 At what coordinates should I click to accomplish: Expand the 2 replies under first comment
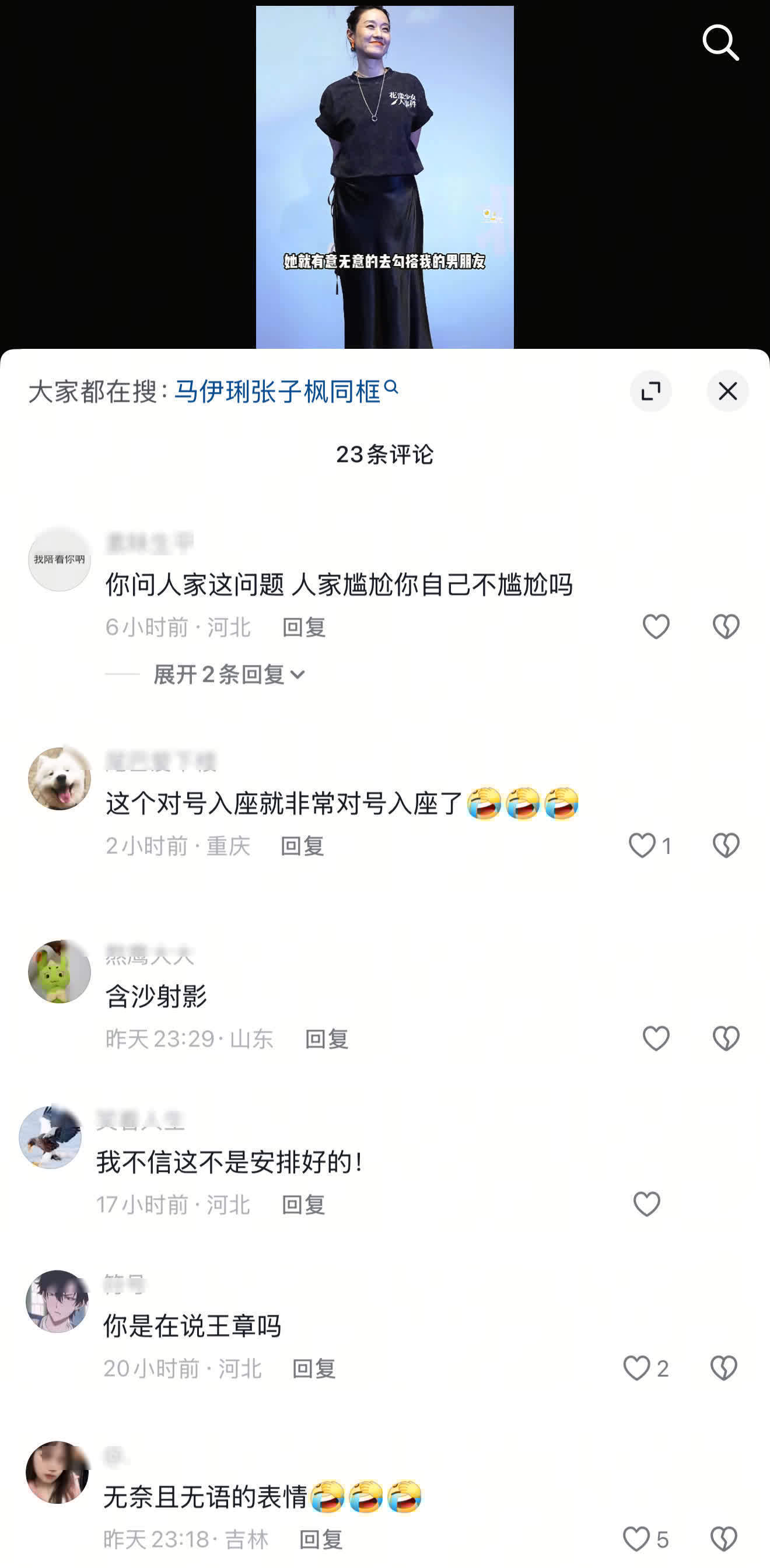pos(229,674)
